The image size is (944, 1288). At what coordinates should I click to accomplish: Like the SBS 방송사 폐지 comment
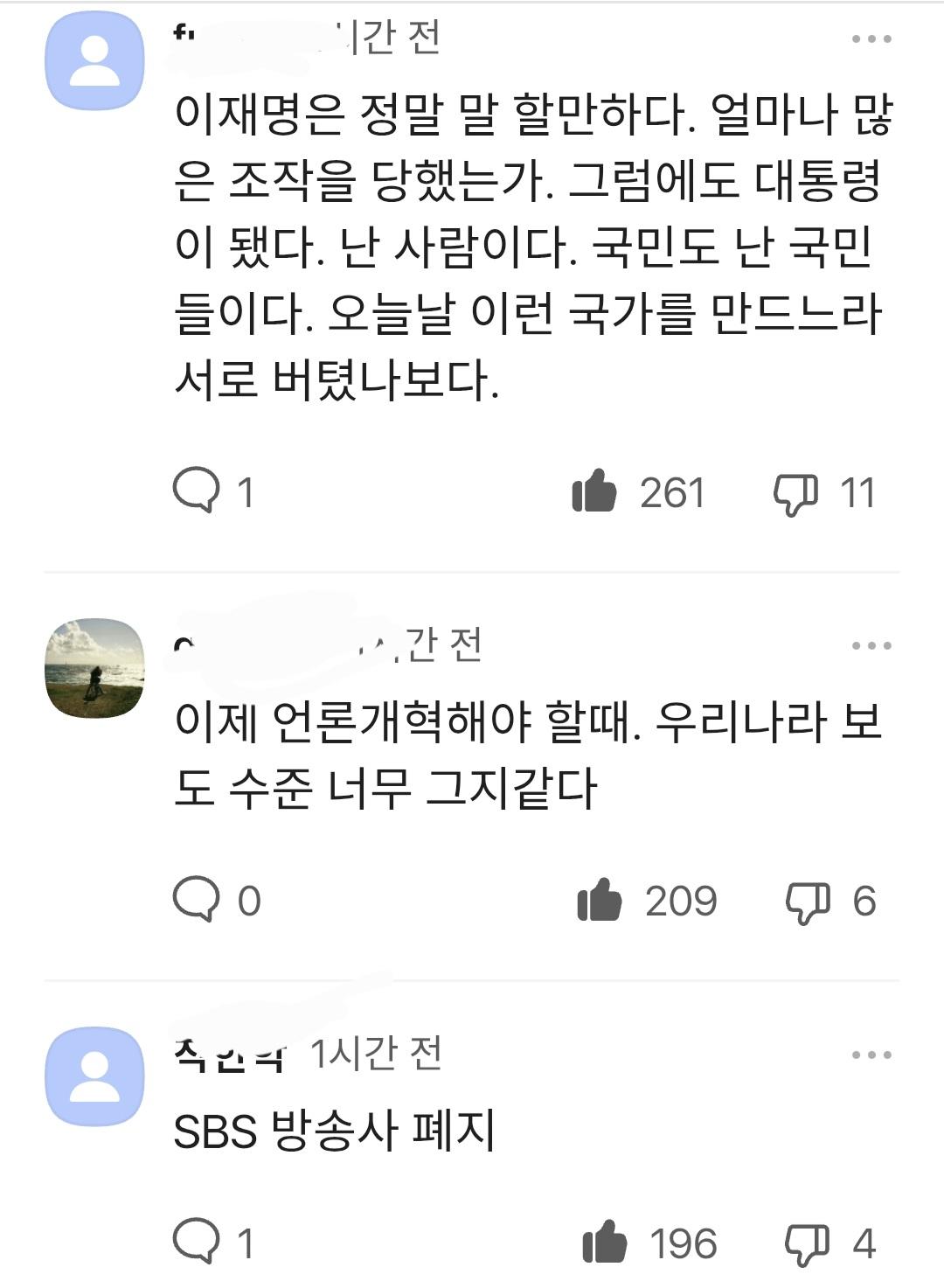pos(605,1243)
